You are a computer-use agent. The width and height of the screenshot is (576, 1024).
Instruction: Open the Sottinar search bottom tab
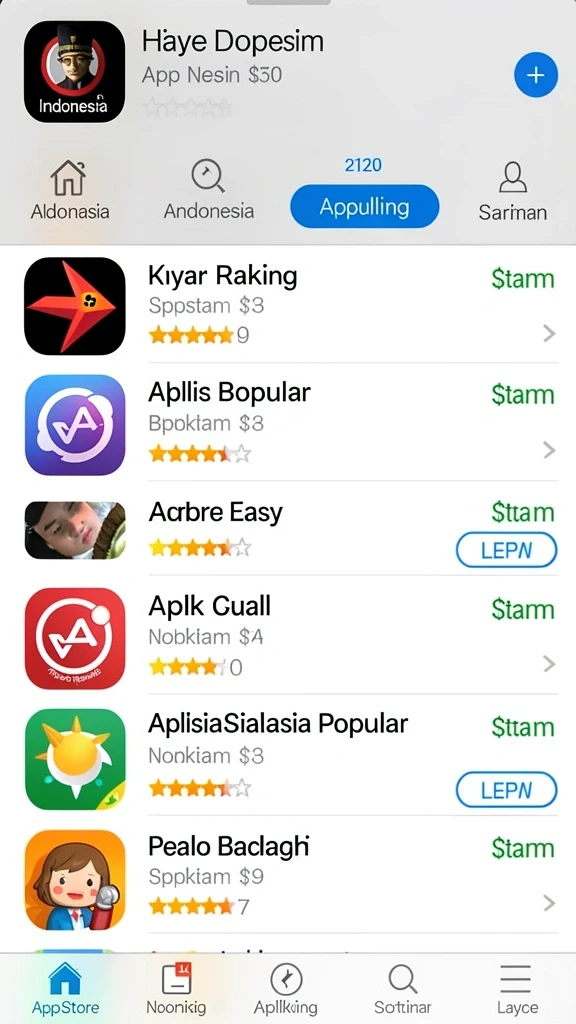coord(403,989)
